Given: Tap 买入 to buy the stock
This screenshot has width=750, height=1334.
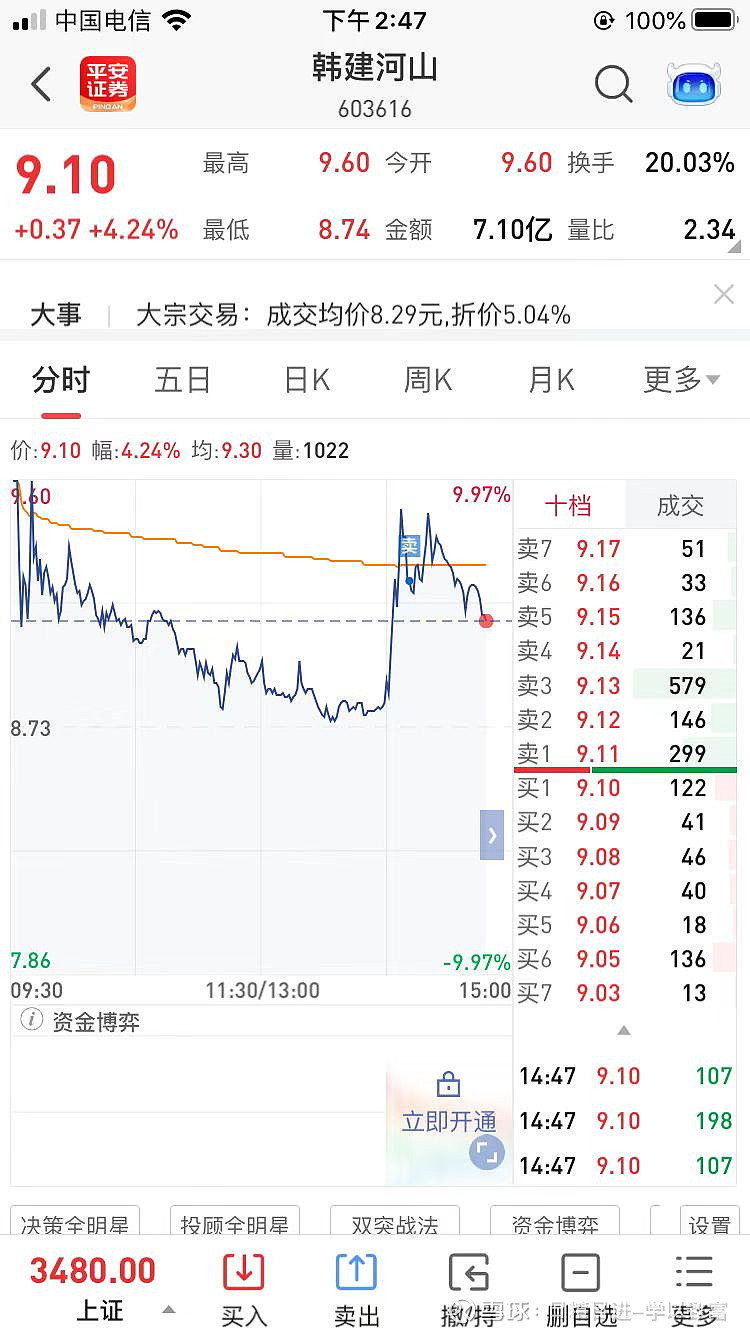Looking at the screenshot, I should (243, 1288).
